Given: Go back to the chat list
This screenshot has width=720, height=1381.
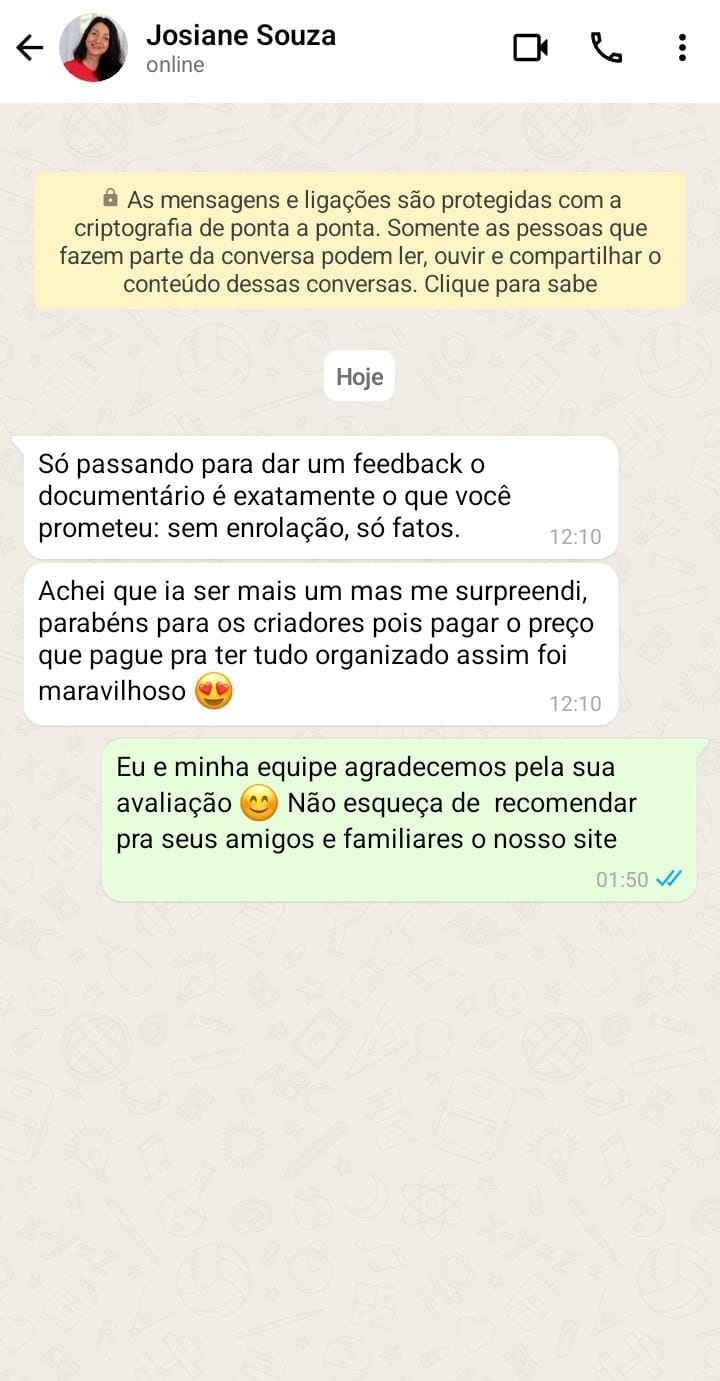Looking at the screenshot, I should point(30,48).
